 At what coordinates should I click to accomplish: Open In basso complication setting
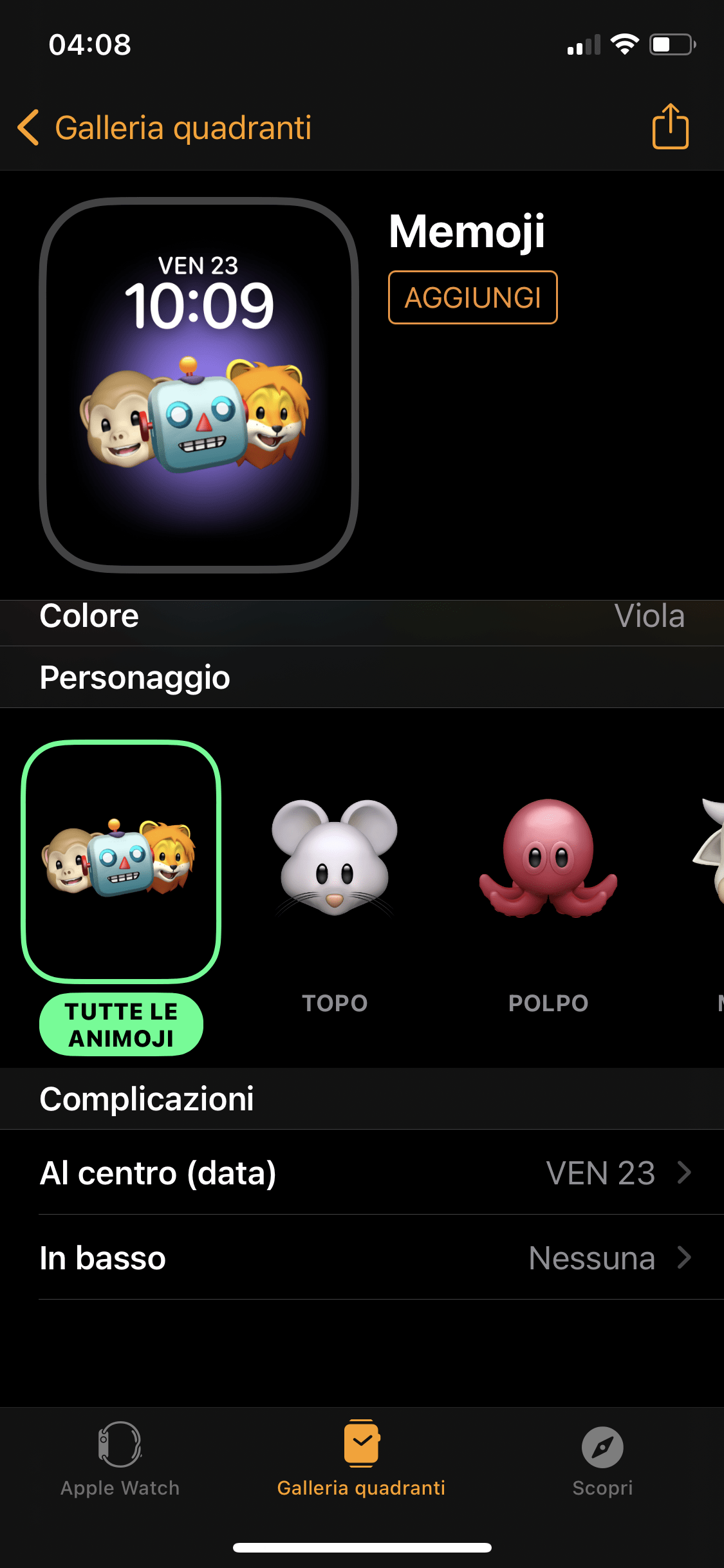pyautogui.click(x=364, y=1258)
